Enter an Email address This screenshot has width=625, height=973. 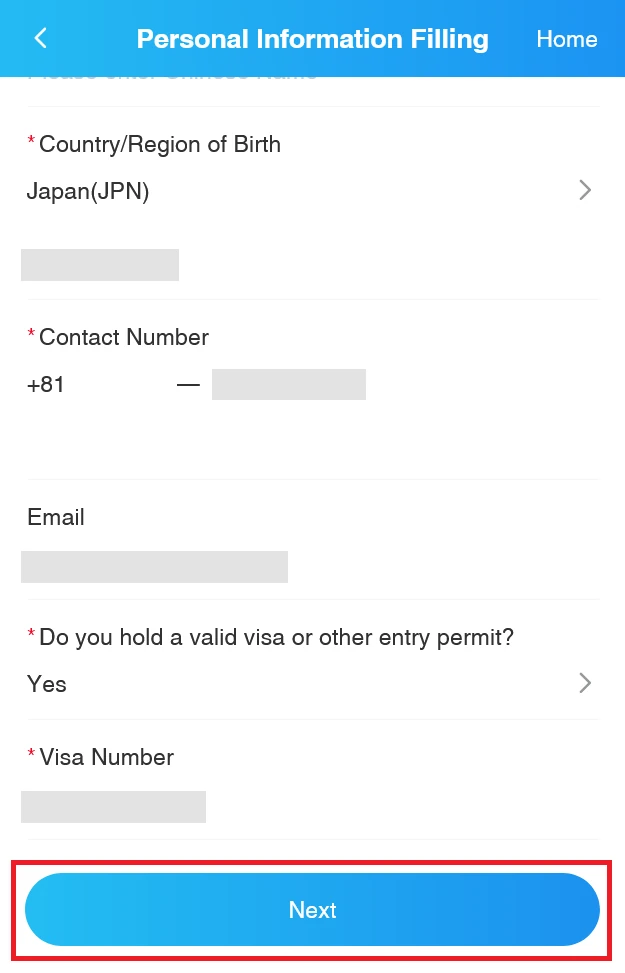coord(155,566)
